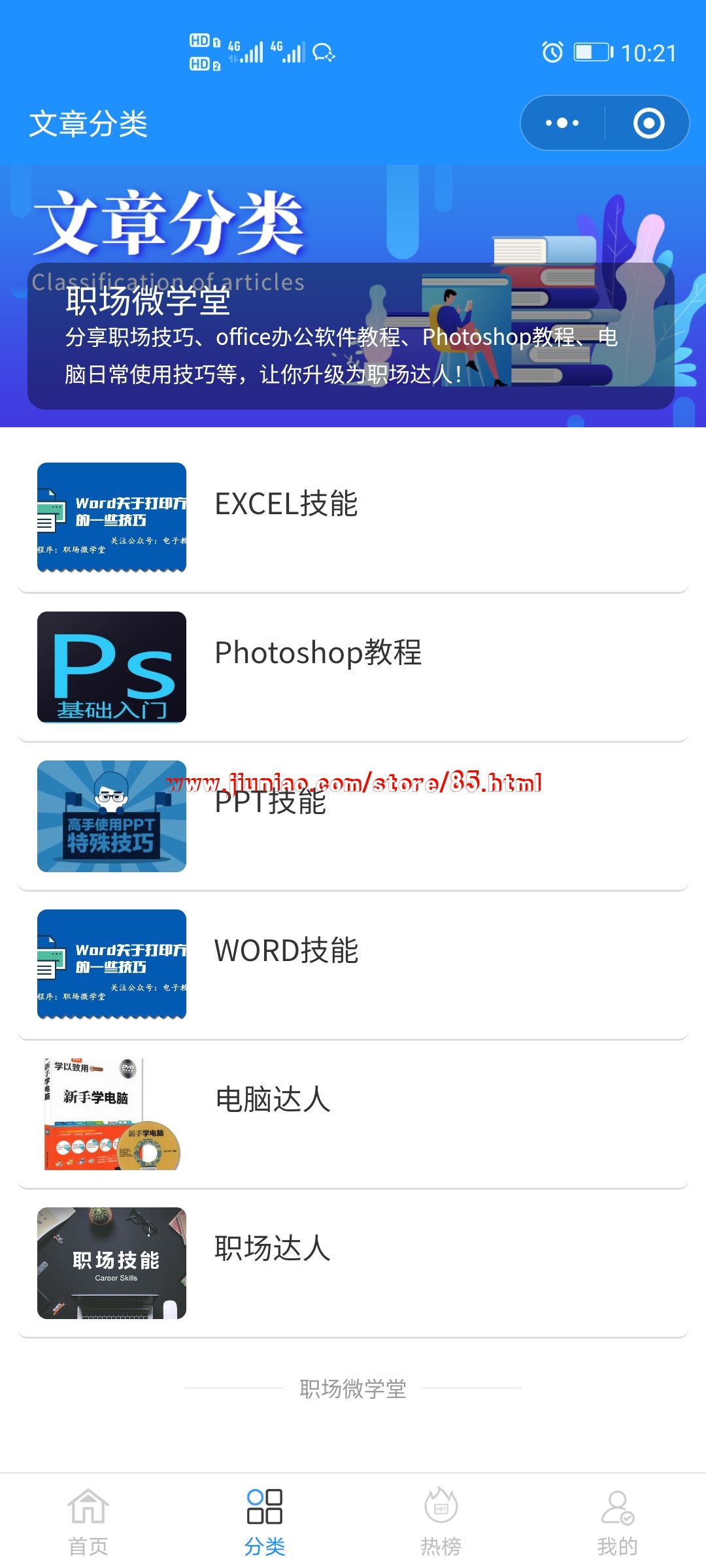View the 电脑达人 category

tap(353, 1113)
